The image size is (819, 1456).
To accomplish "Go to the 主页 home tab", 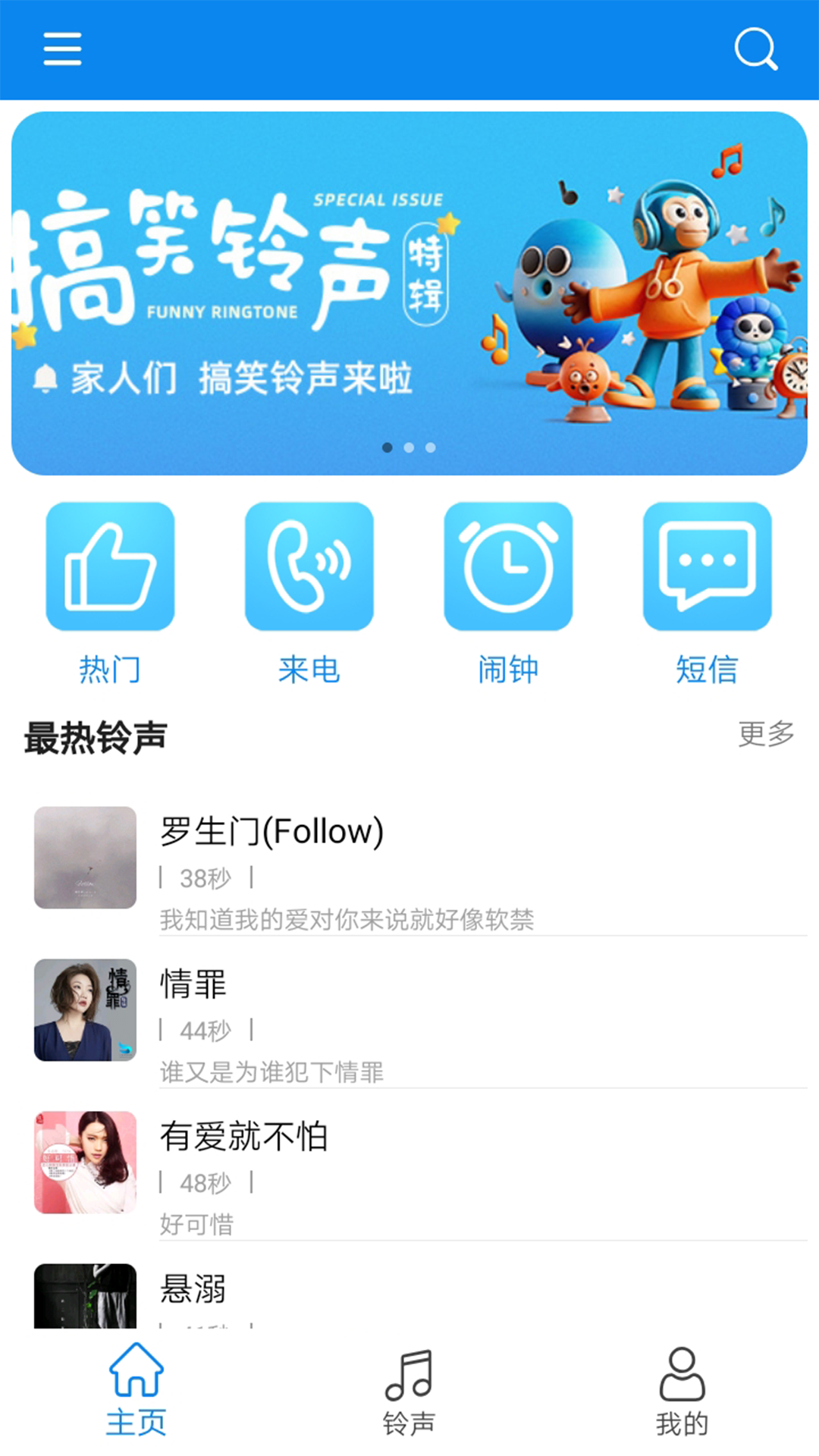I will 136,1389.
